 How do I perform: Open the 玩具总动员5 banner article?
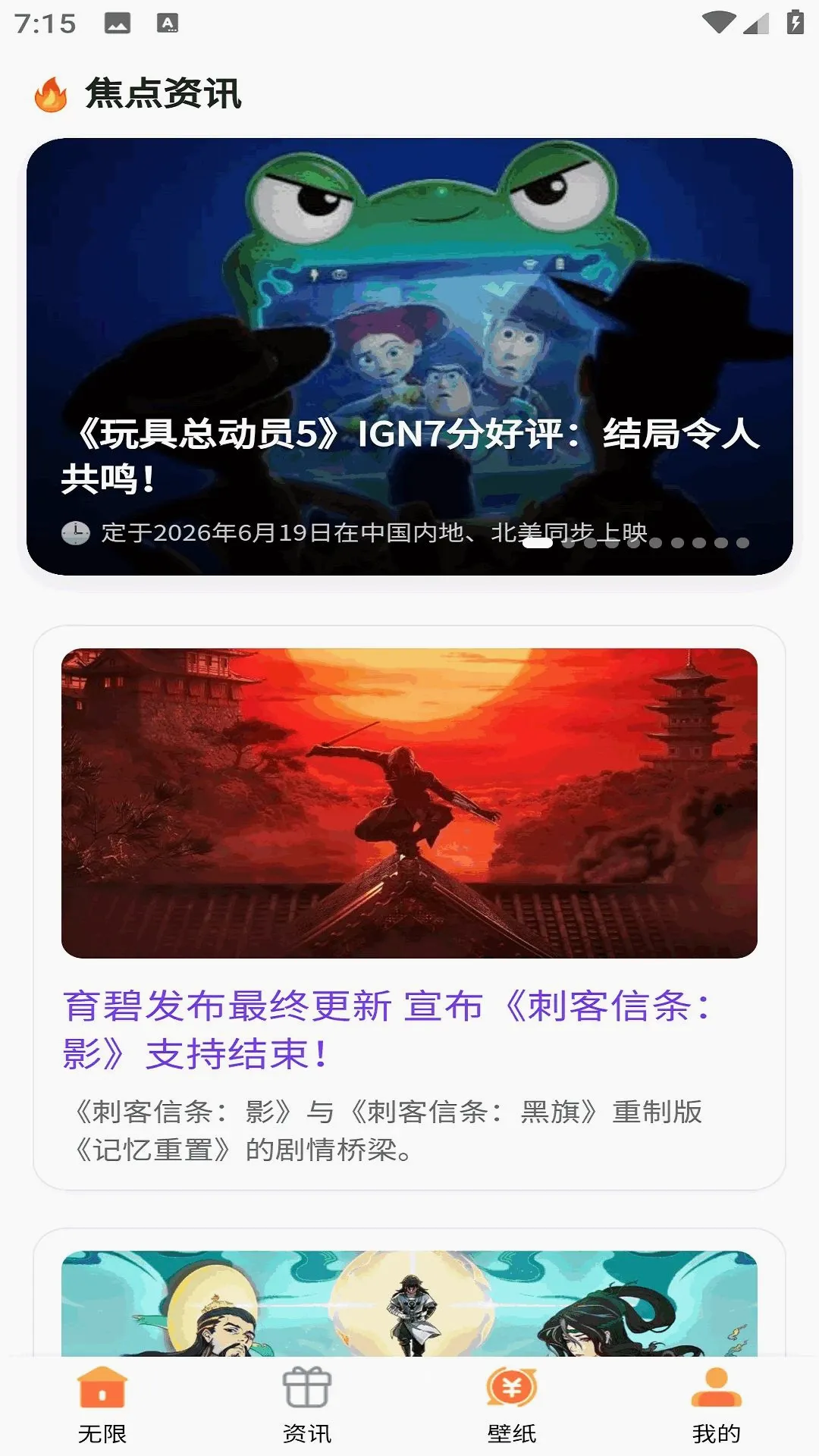409,356
